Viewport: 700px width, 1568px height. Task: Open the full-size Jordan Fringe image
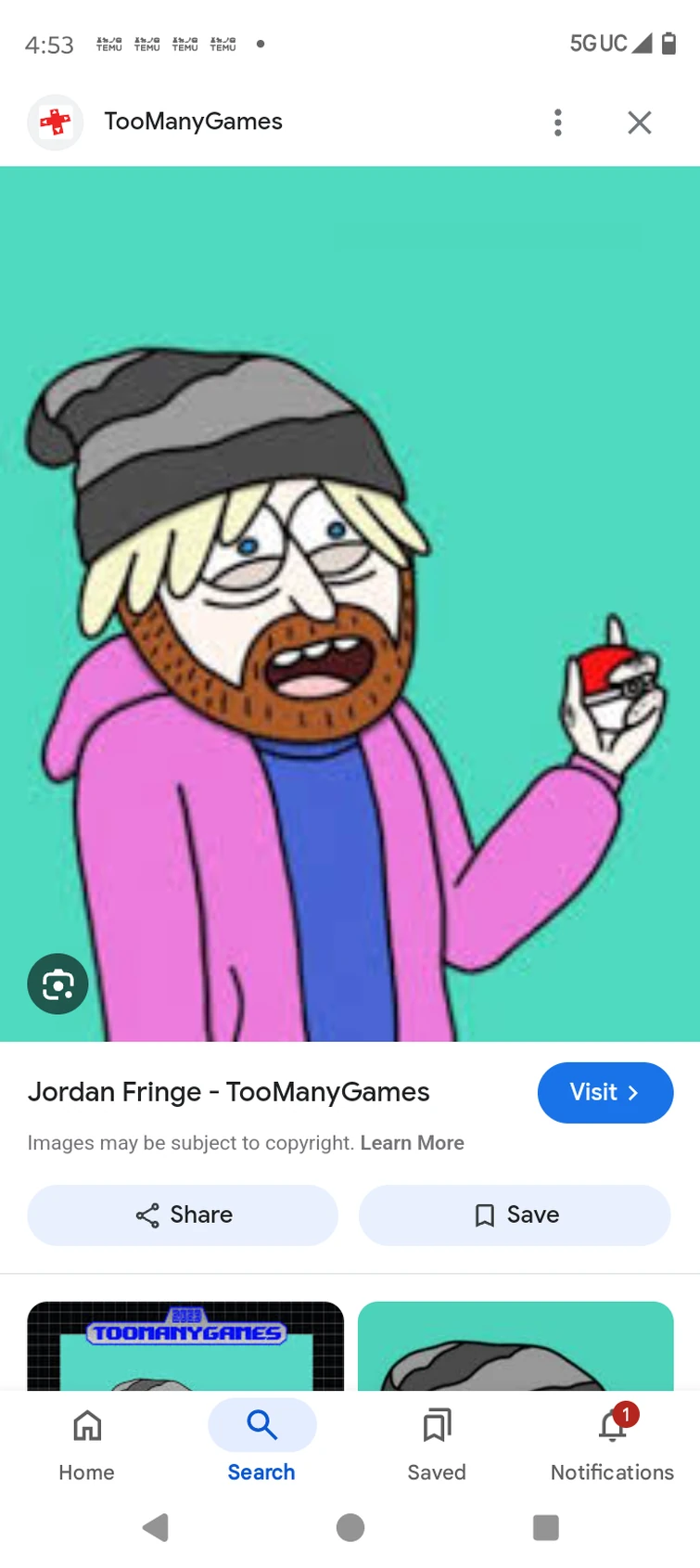[350, 603]
